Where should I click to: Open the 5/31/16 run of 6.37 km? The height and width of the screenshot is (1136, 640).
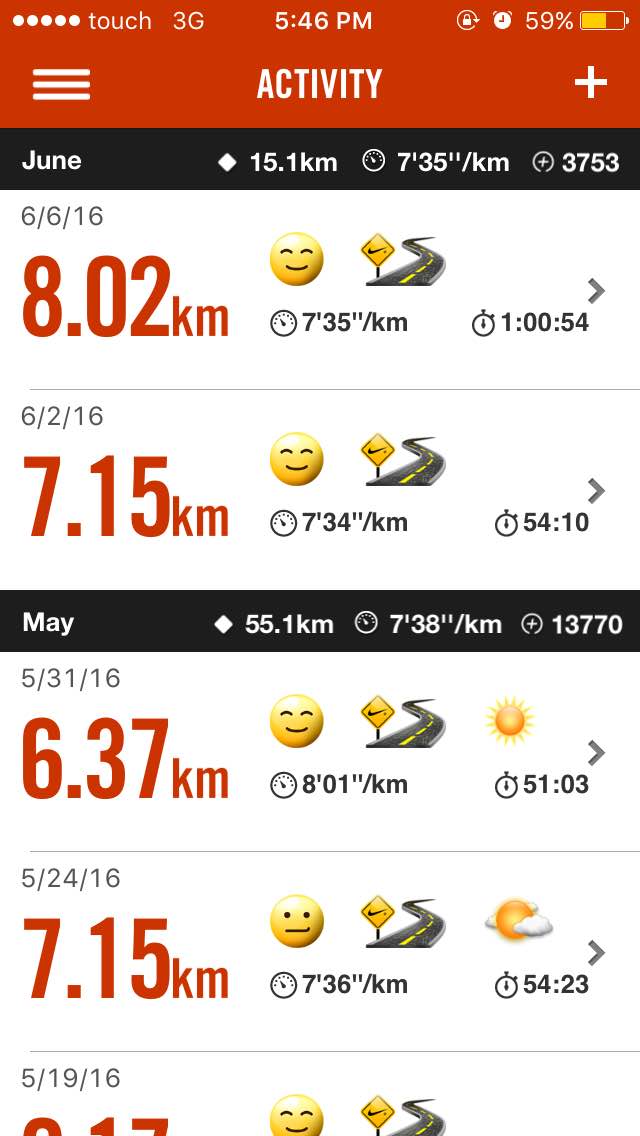pyautogui.click(x=320, y=752)
